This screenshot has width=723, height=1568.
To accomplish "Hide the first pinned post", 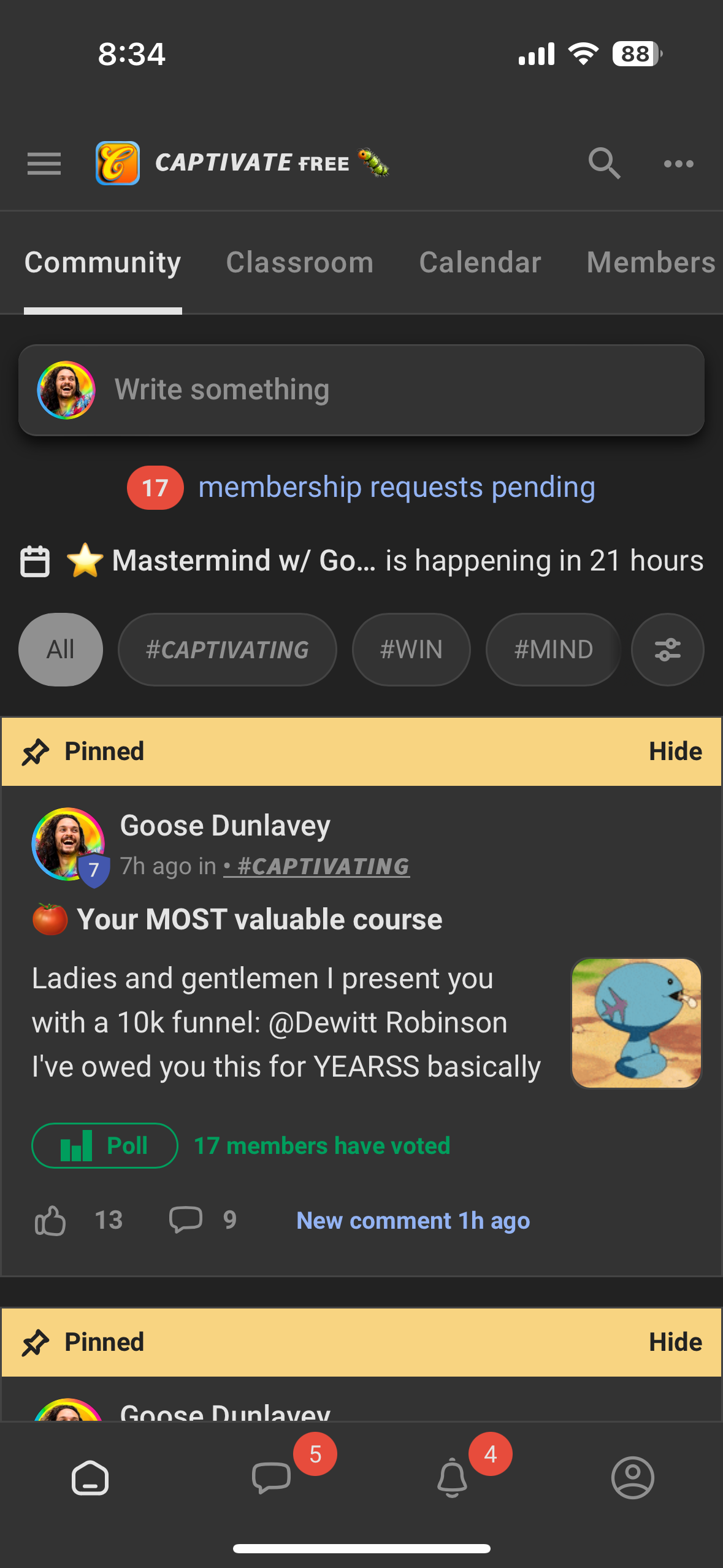I will point(675,751).
